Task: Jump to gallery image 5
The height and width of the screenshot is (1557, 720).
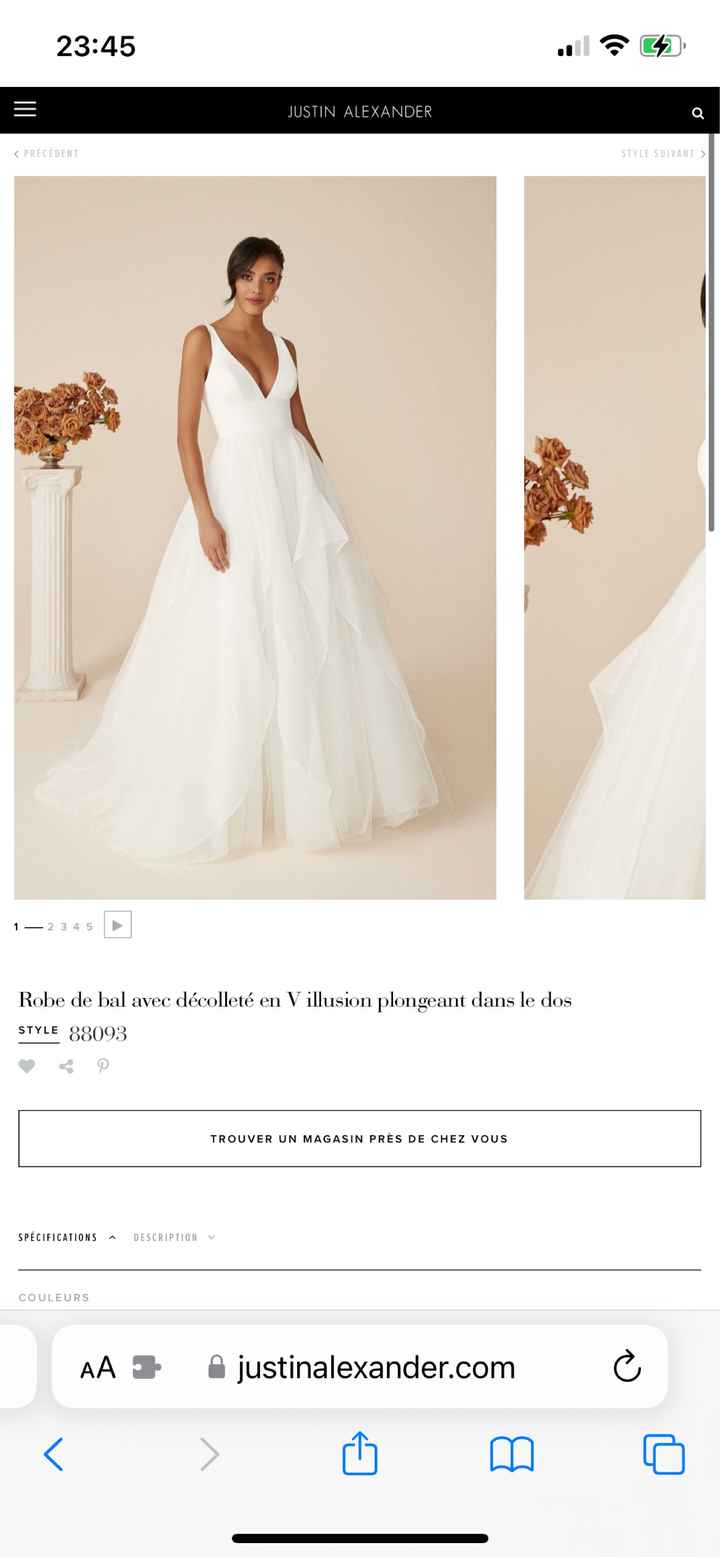Action: click(89, 927)
